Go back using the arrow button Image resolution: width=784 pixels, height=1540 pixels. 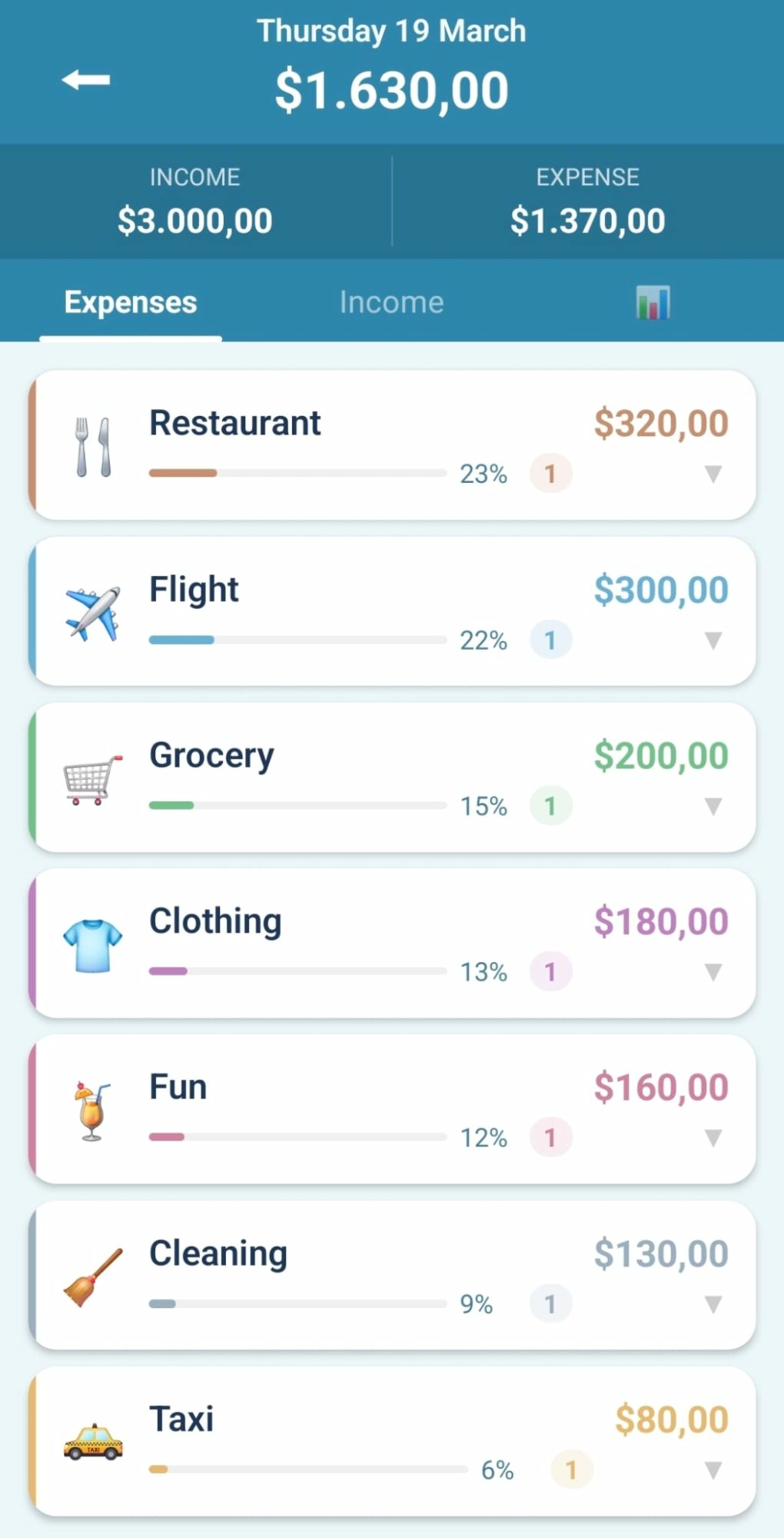tap(86, 81)
